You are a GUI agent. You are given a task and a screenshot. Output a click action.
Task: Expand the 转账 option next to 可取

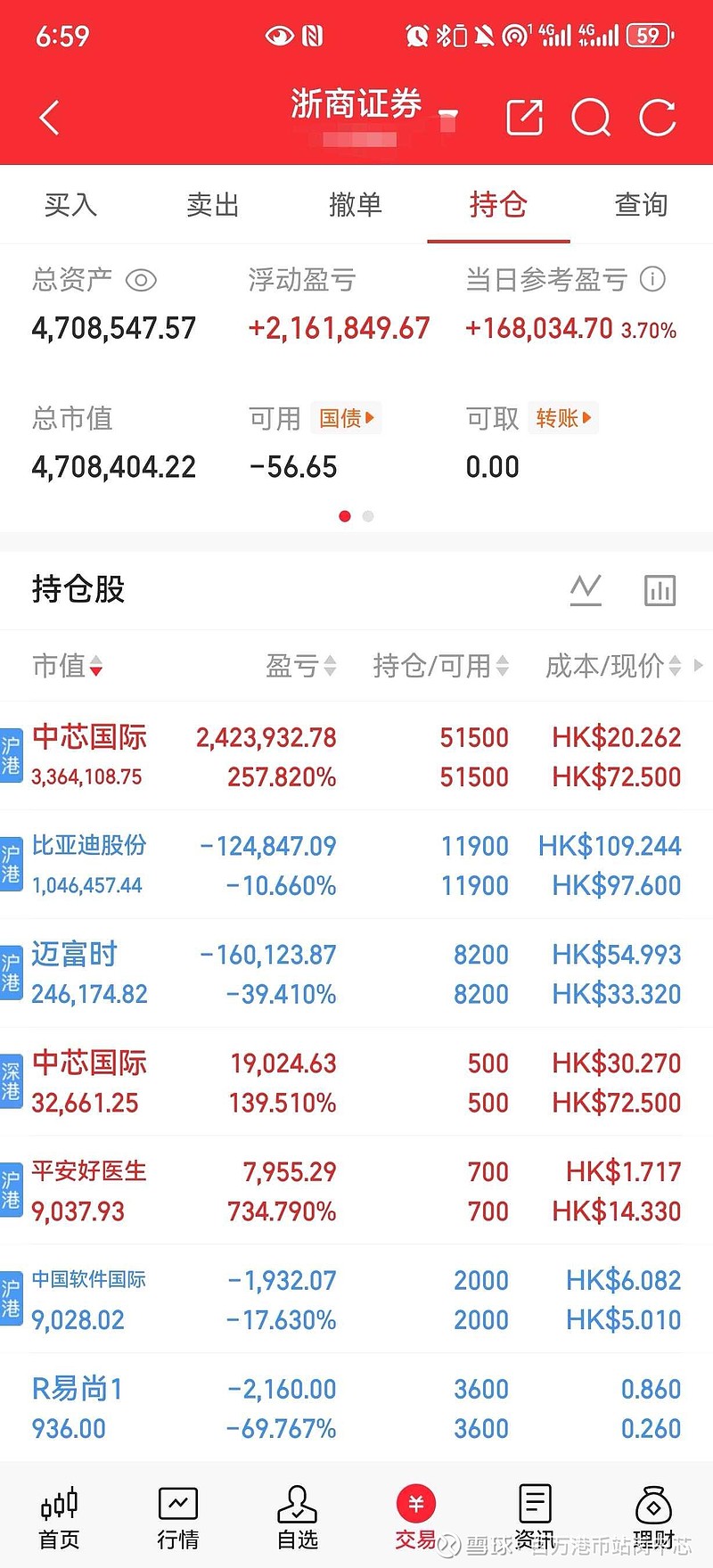[x=562, y=418]
